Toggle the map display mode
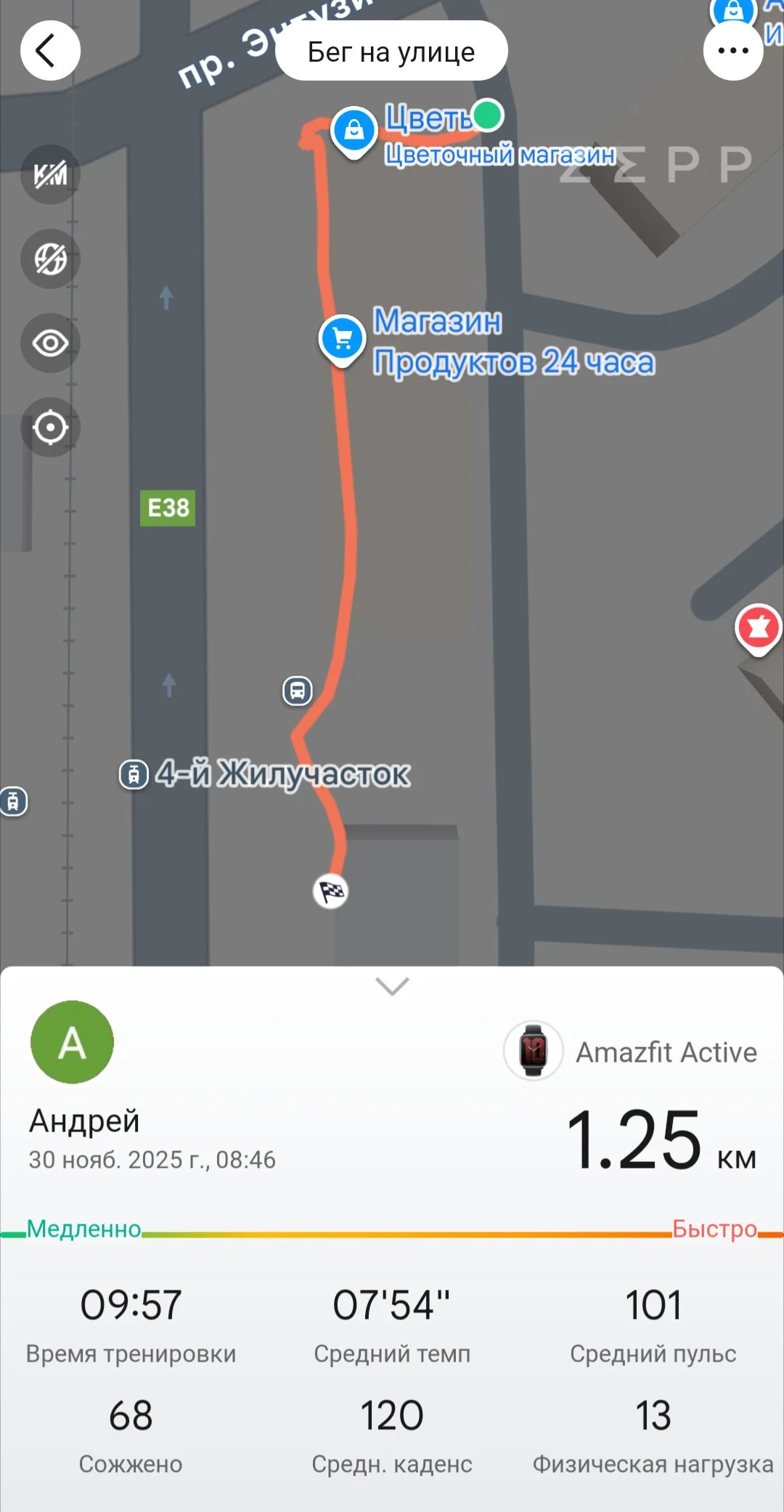Image resolution: width=784 pixels, height=1512 pixels. (x=50, y=259)
